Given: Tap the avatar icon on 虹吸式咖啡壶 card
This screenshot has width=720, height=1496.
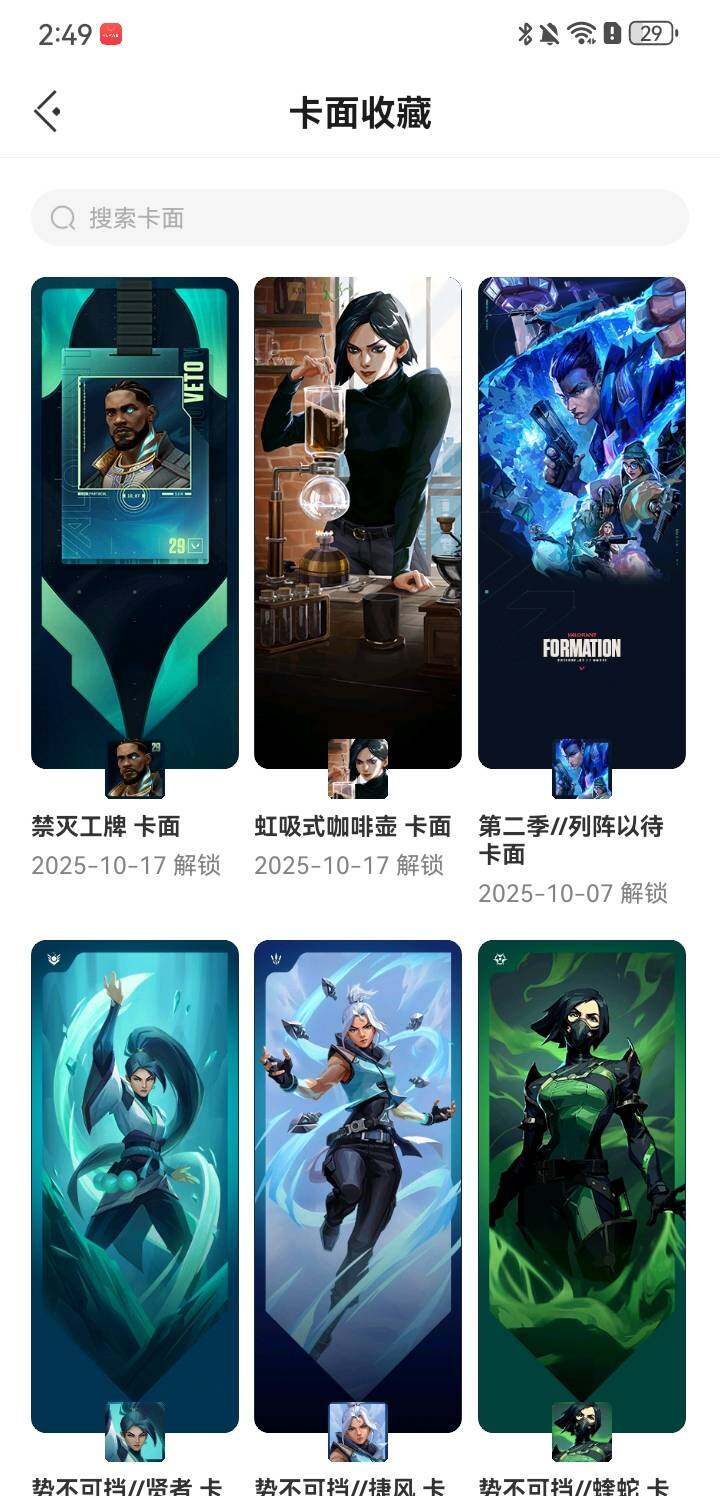Looking at the screenshot, I should [356, 767].
